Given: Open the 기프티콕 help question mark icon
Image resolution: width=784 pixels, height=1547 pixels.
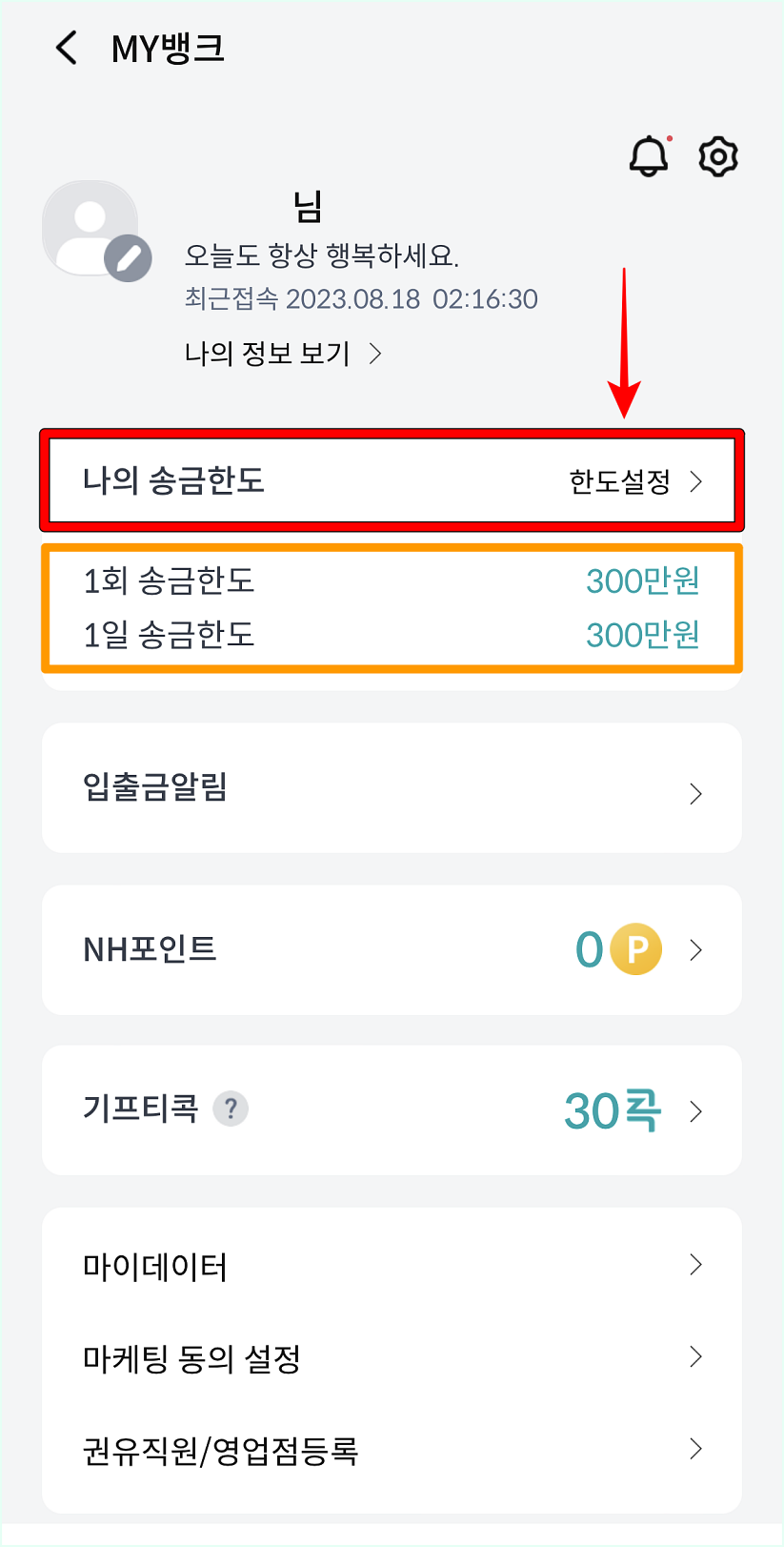Looking at the screenshot, I should (230, 1109).
